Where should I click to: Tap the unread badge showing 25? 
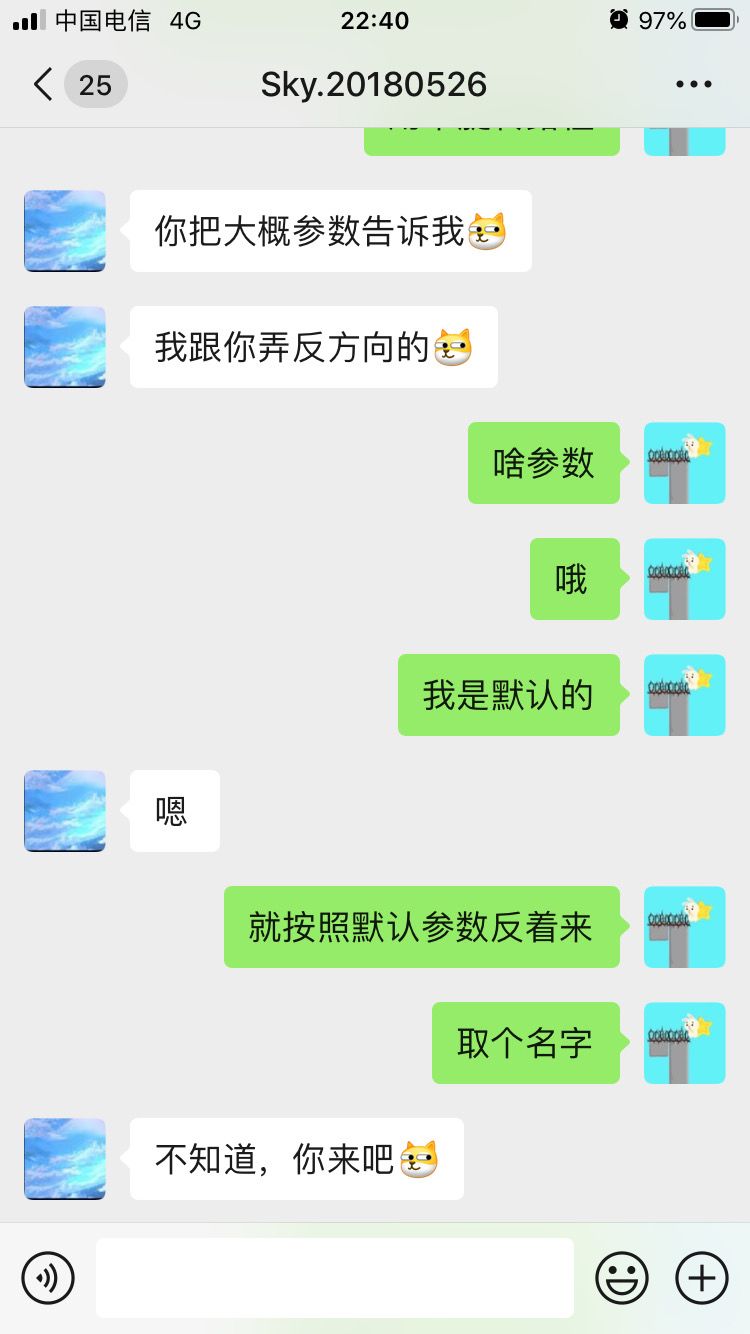click(x=95, y=85)
